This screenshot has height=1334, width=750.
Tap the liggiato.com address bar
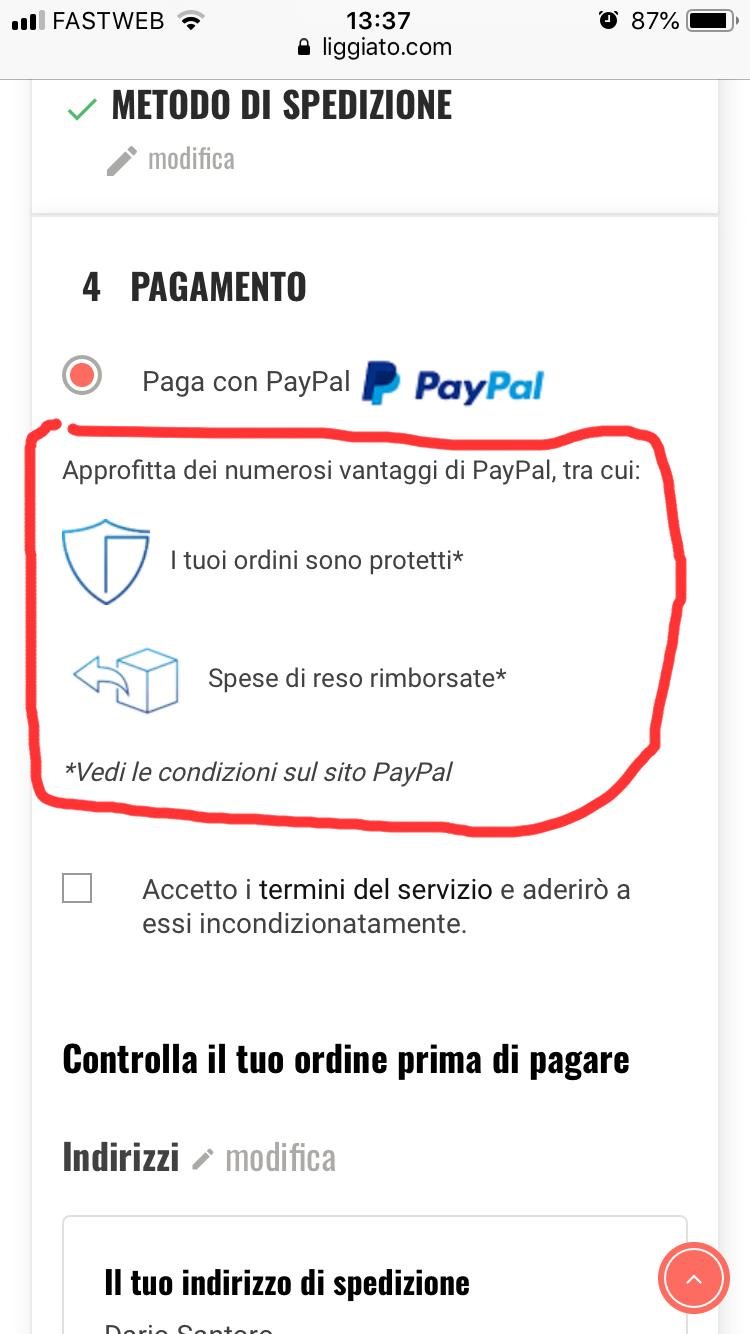pos(375,47)
